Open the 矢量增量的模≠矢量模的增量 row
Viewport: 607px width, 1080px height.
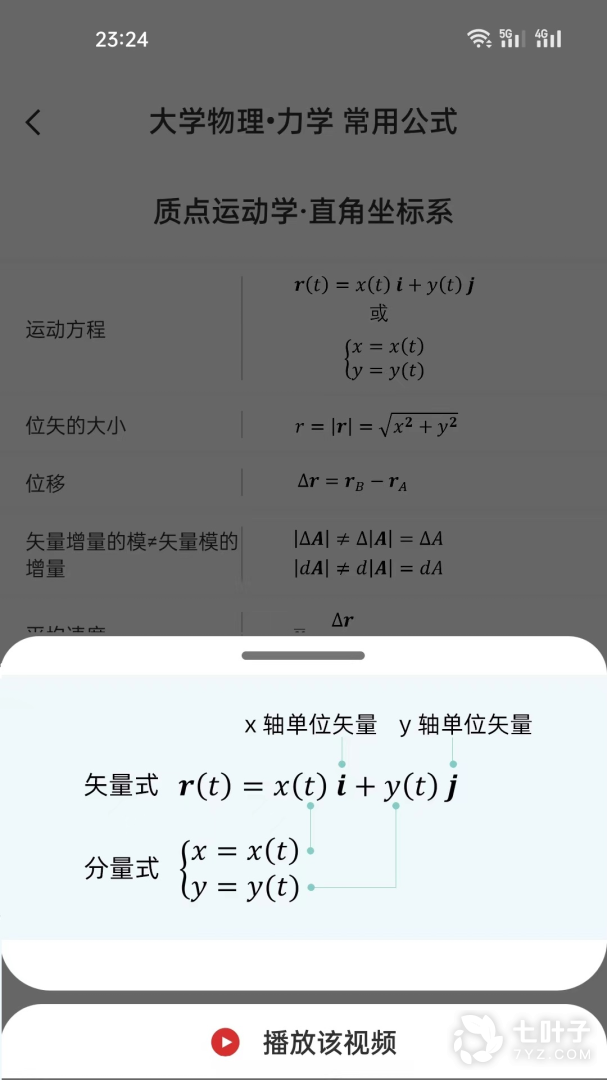pyautogui.click(x=303, y=553)
